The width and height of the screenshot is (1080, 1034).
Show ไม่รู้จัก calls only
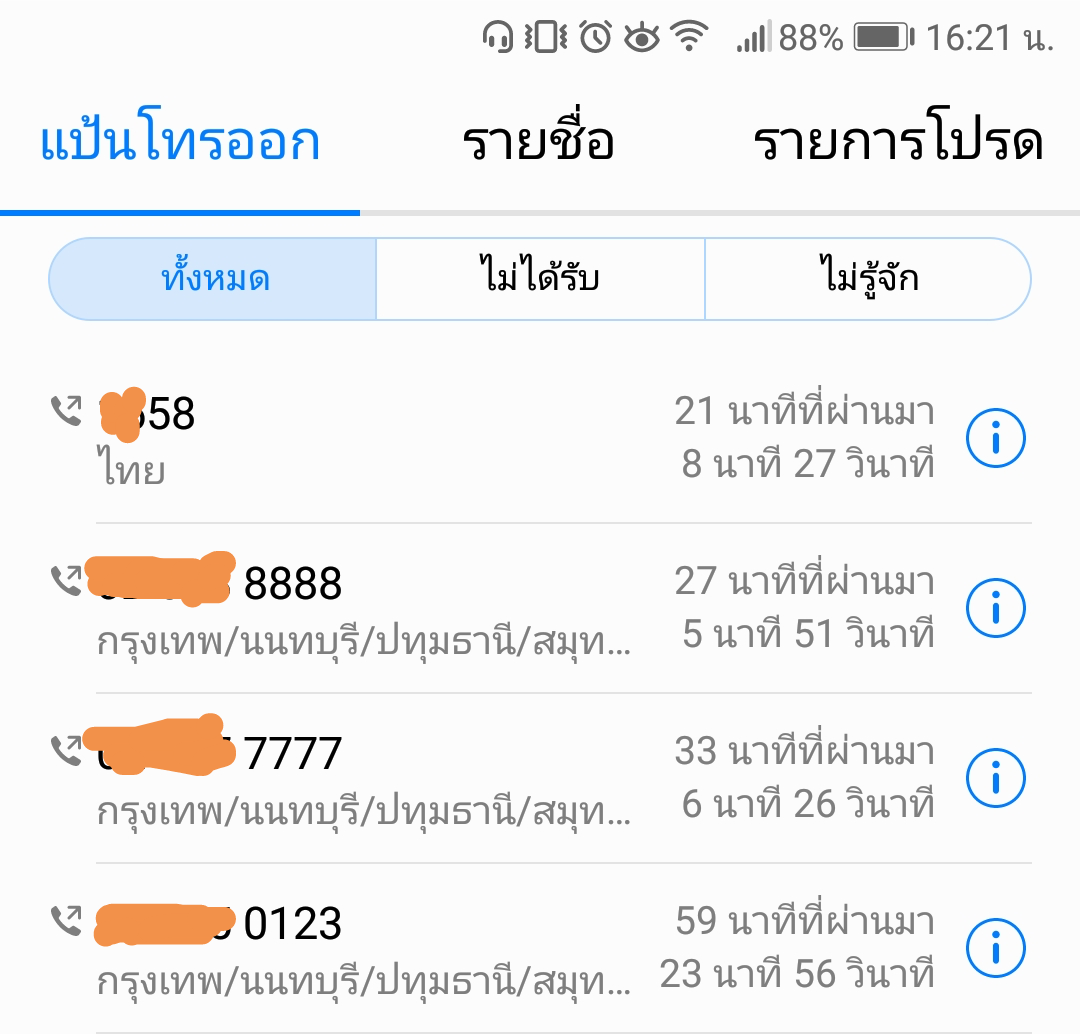[867, 279]
